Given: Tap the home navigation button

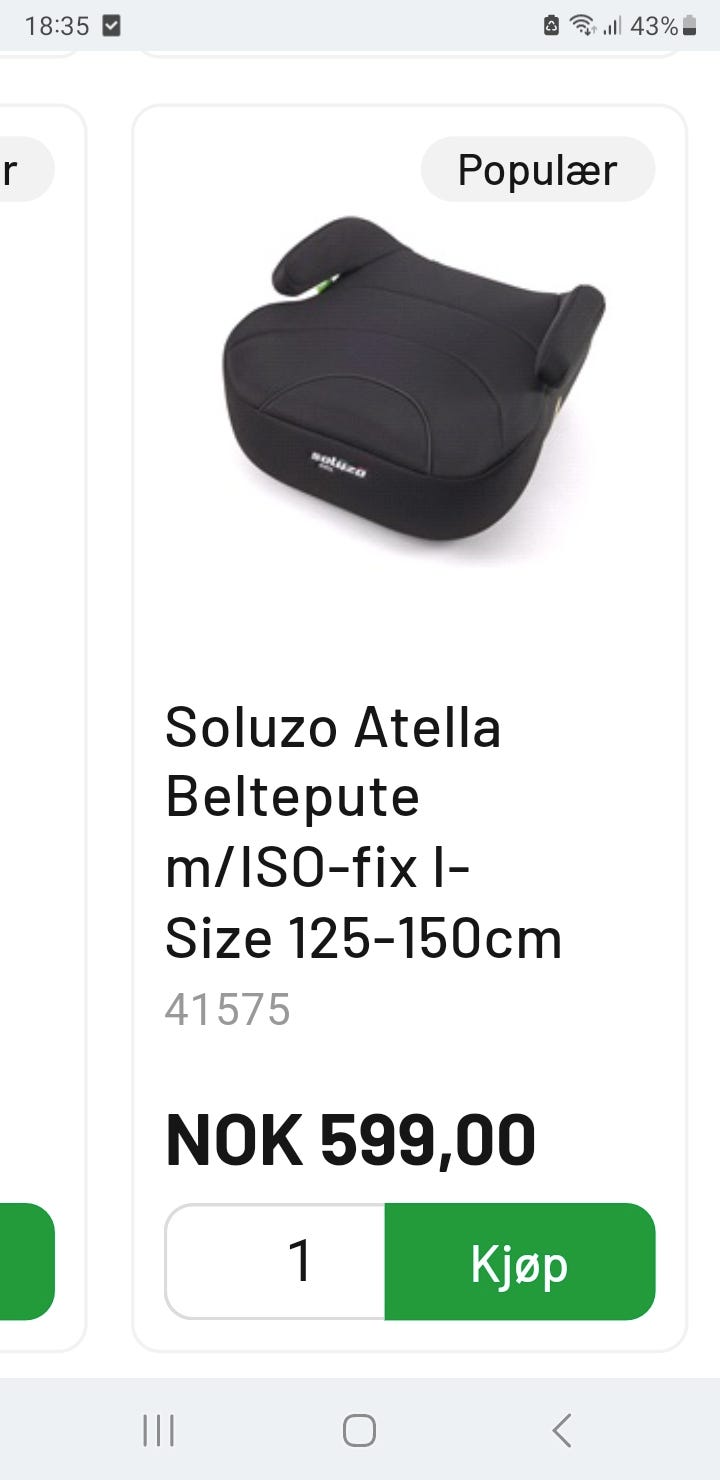Looking at the screenshot, I should pos(358,1430).
